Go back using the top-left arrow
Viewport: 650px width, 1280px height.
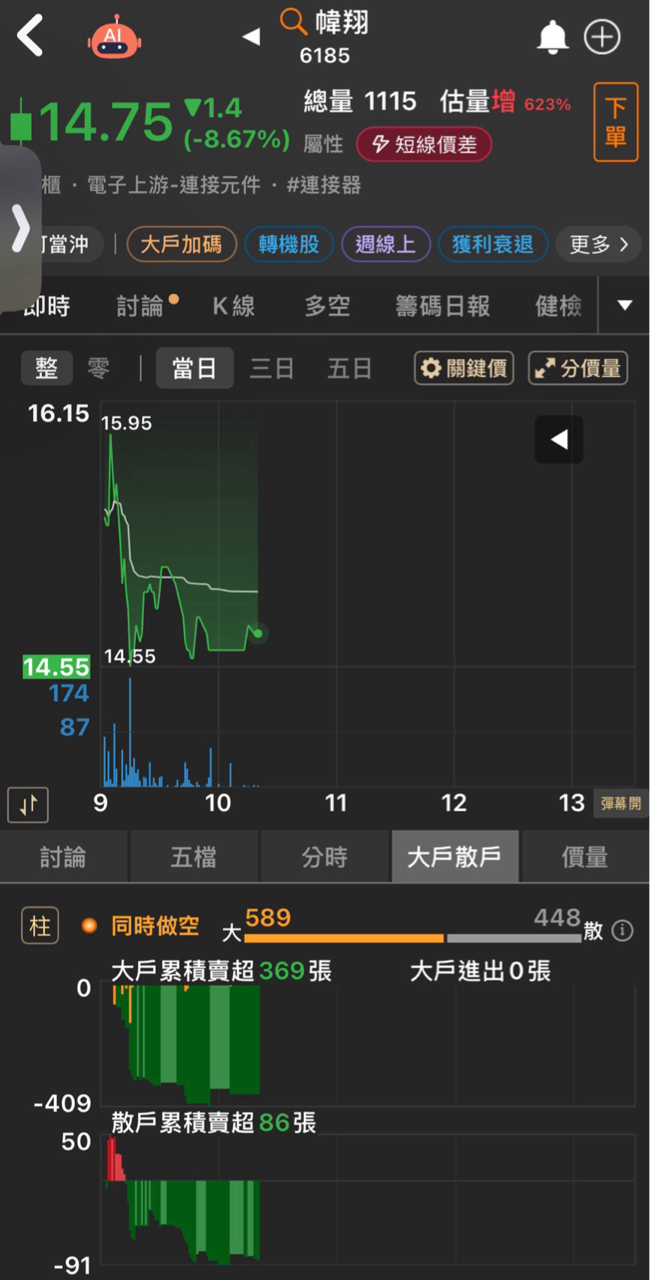pos(31,37)
